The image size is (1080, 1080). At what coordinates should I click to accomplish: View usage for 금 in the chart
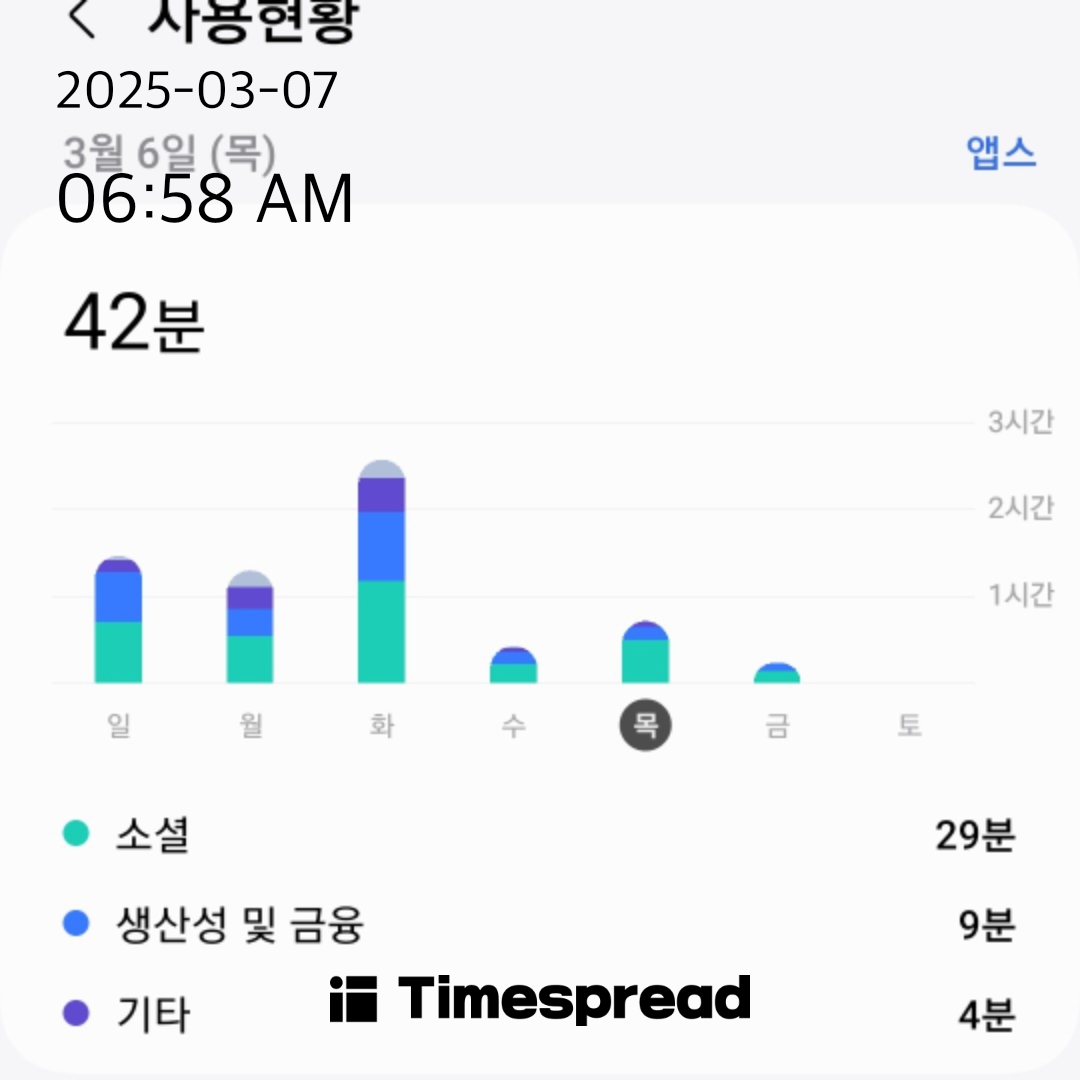pyautogui.click(x=777, y=673)
